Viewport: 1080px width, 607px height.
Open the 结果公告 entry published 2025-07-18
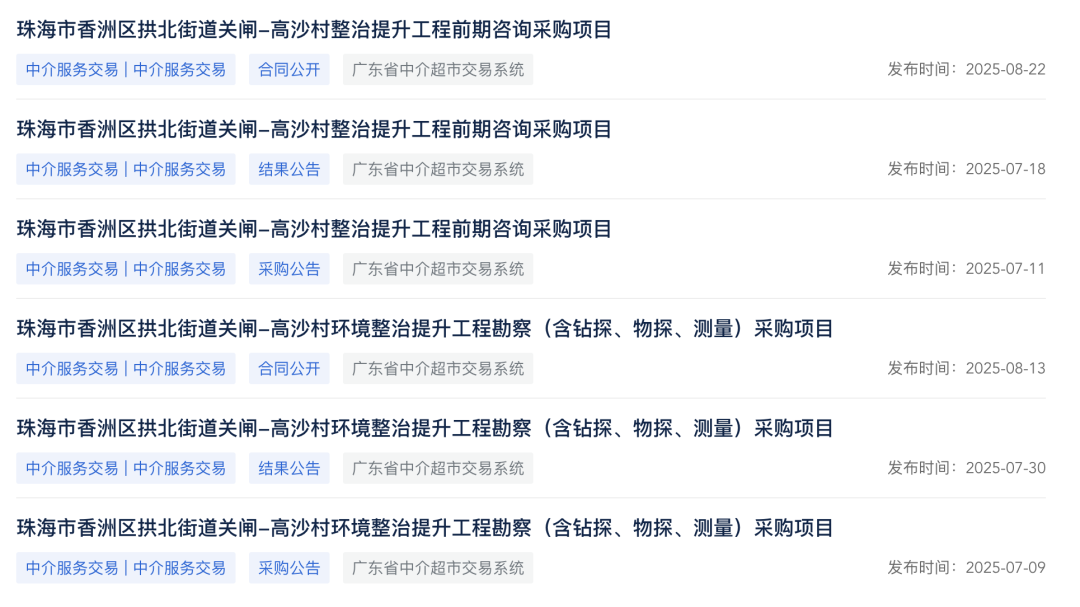[x=314, y=130]
